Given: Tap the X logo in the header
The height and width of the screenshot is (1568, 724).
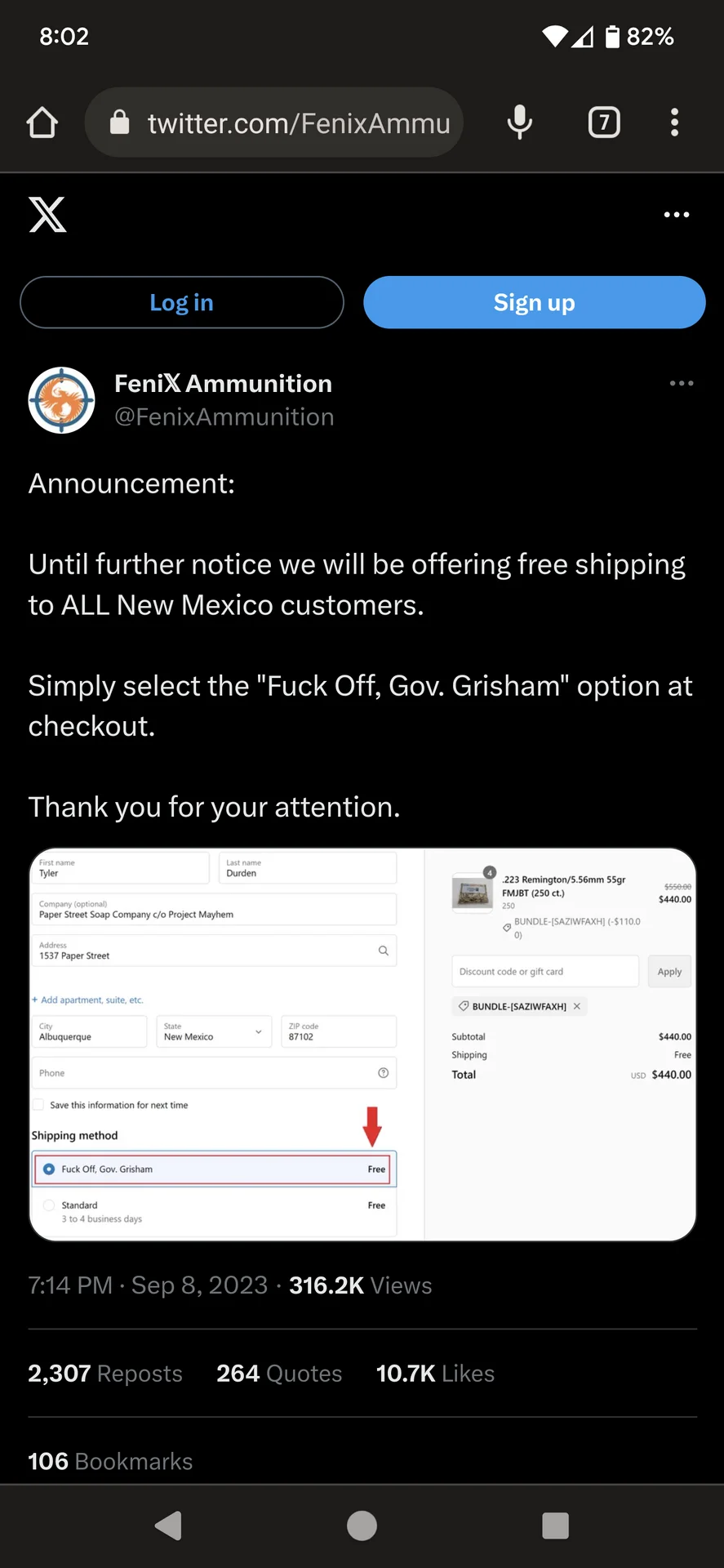Looking at the screenshot, I should (x=47, y=215).
